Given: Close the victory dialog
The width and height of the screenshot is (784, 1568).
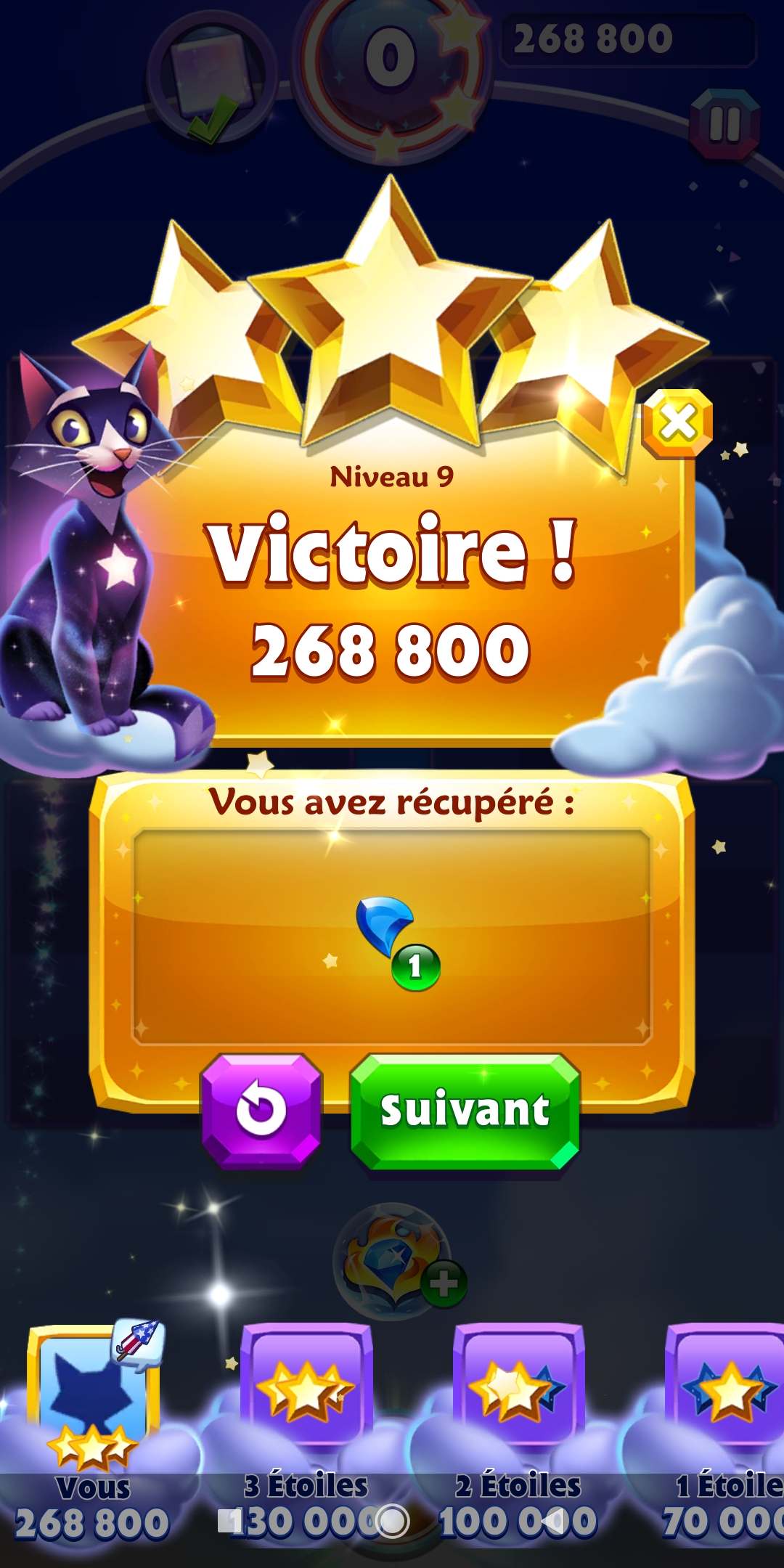Looking at the screenshot, I should [x=677, y=422].
